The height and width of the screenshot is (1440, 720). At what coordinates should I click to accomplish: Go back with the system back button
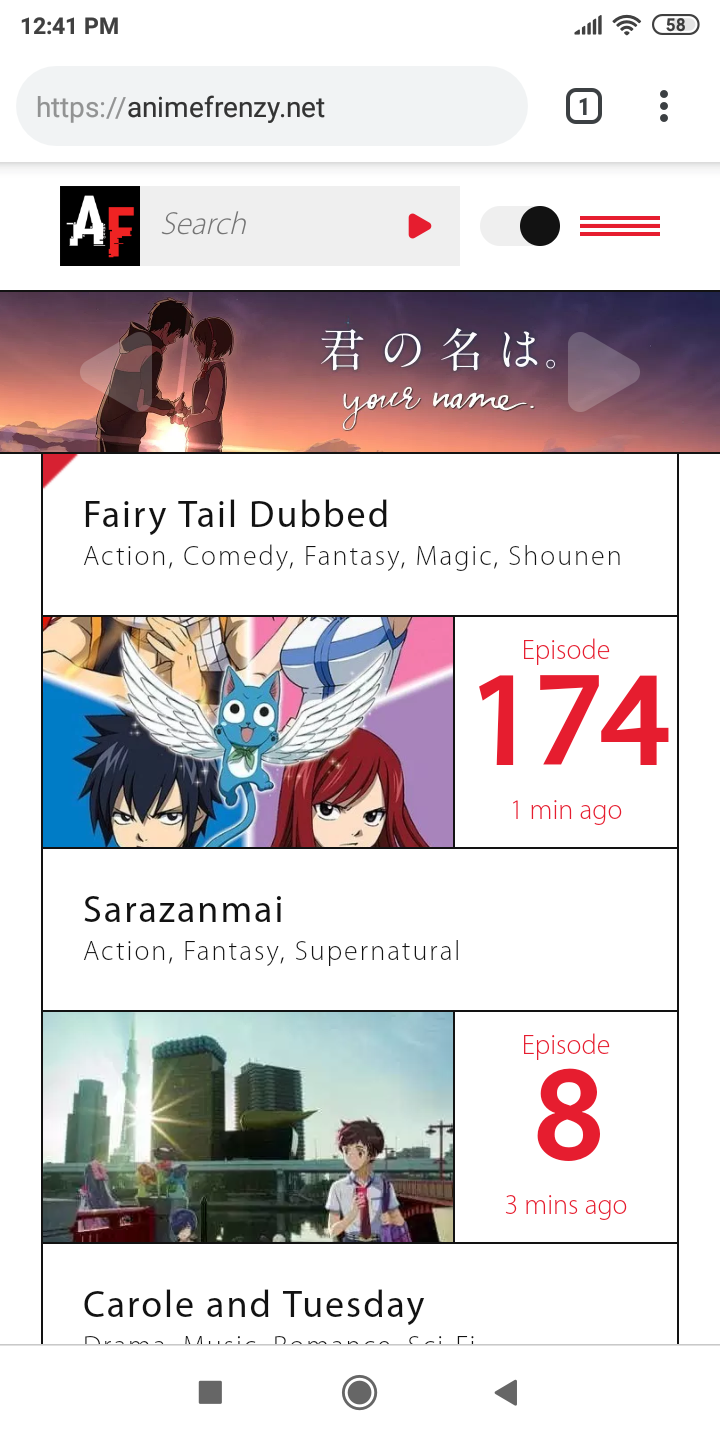[x=507, y=1392]
